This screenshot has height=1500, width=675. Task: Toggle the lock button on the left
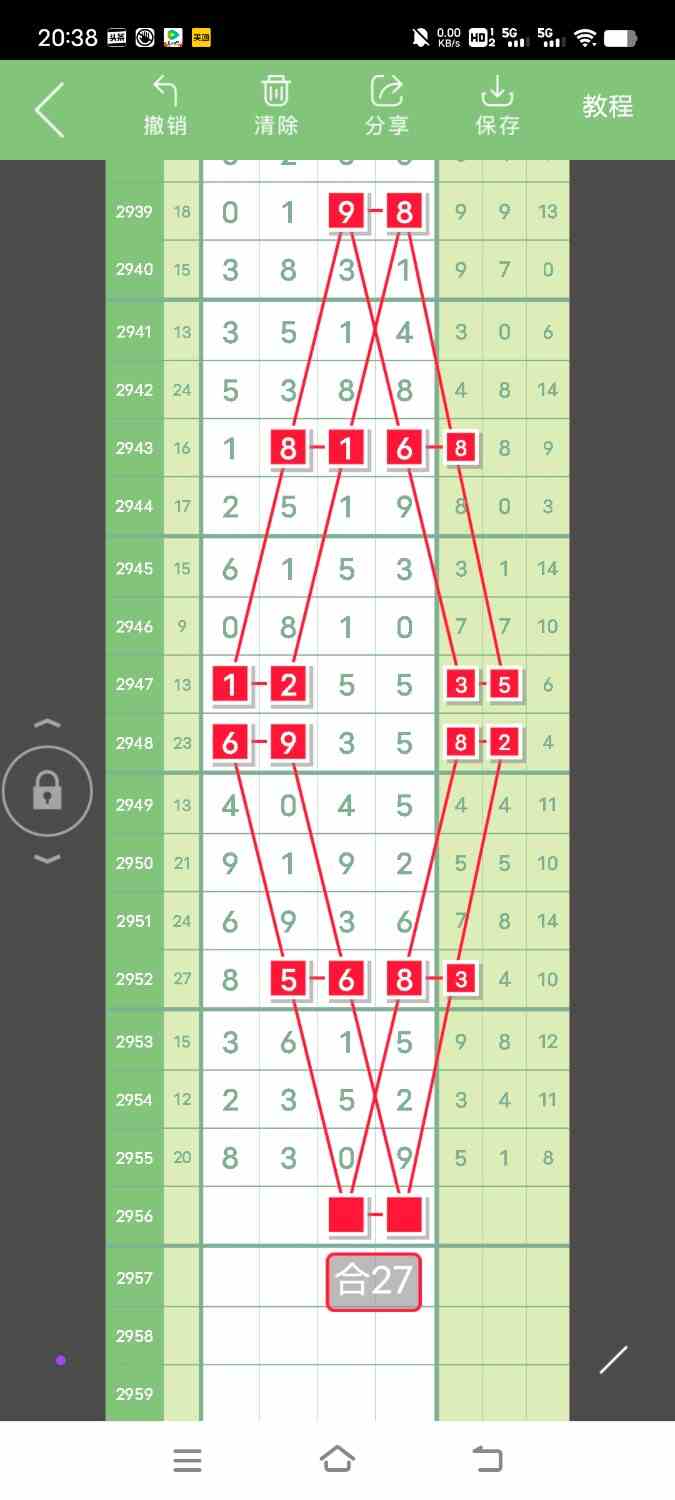coord(47,792)
